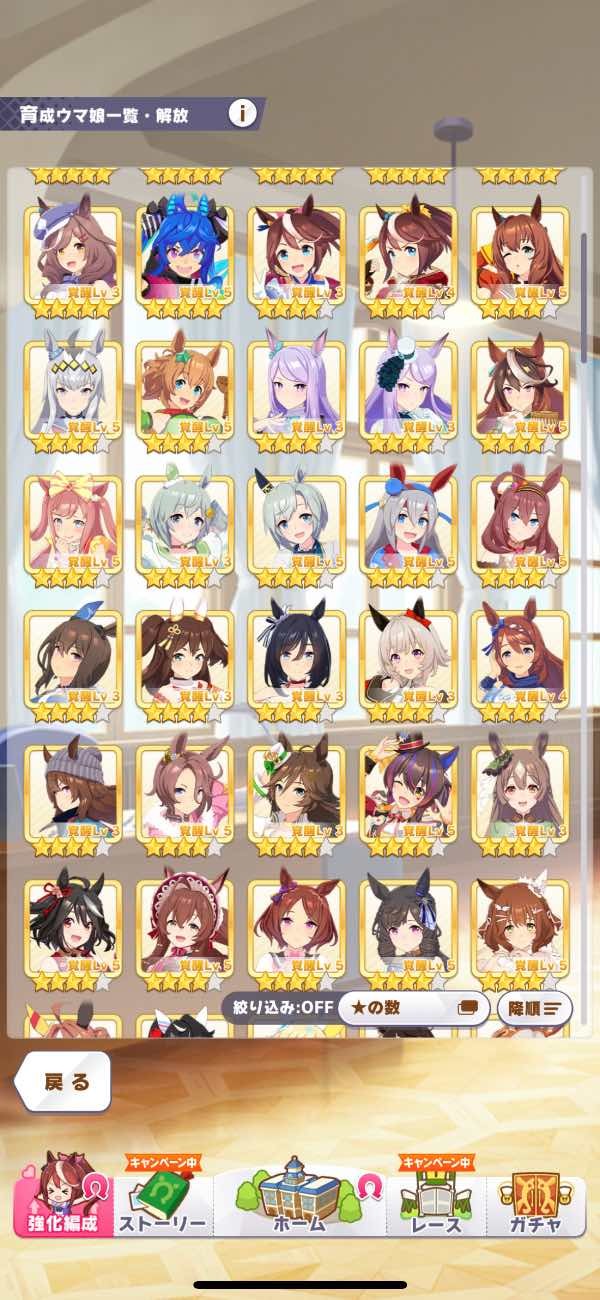Select the pink twin-tail character with yellow bow
The image size is (600, 1300).
click(72, 521)
